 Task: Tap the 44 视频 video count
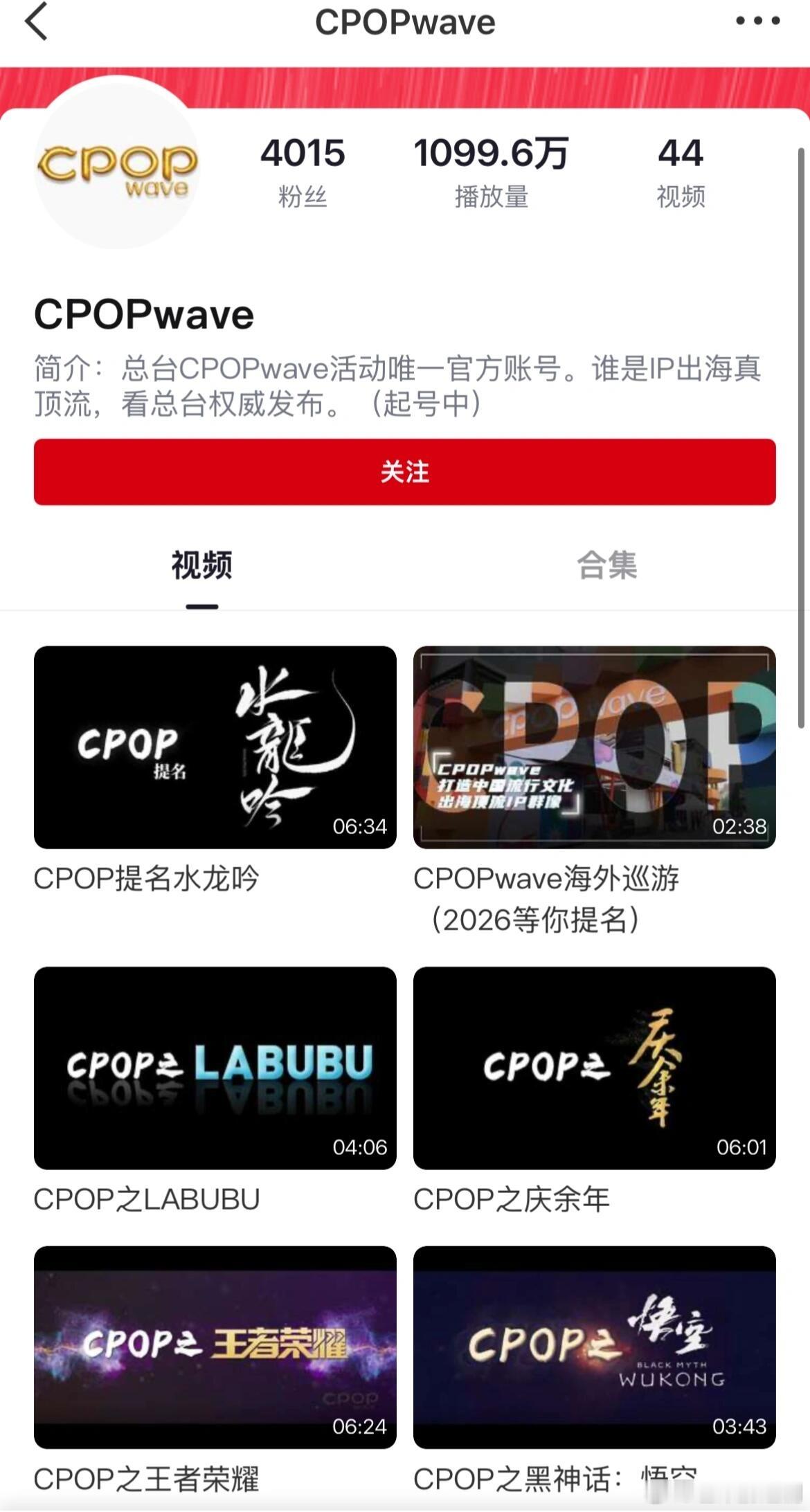[x=682, y=173]
